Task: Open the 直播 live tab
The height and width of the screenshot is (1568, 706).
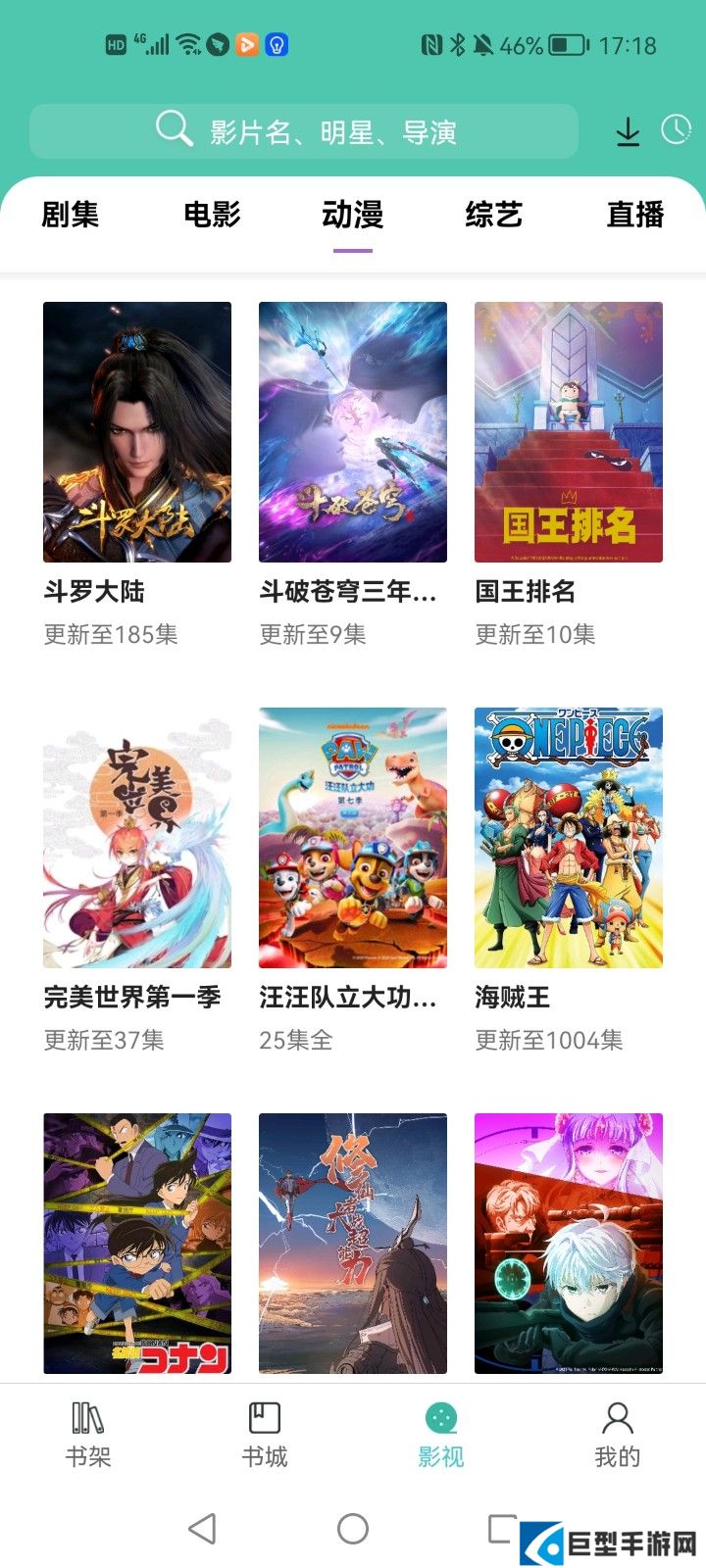Action: (635, 215)
